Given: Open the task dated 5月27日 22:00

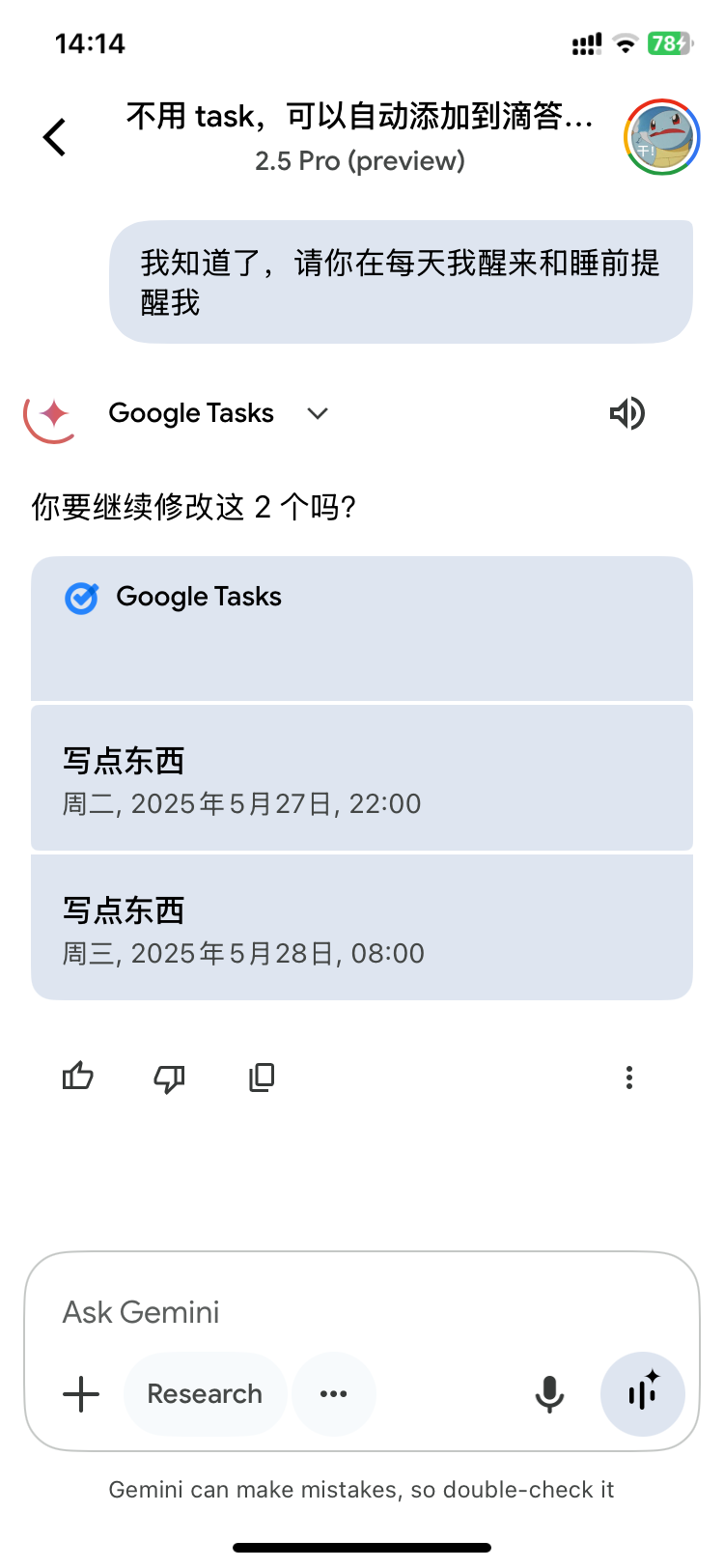Looking at the screenshot, I should 362,778.
